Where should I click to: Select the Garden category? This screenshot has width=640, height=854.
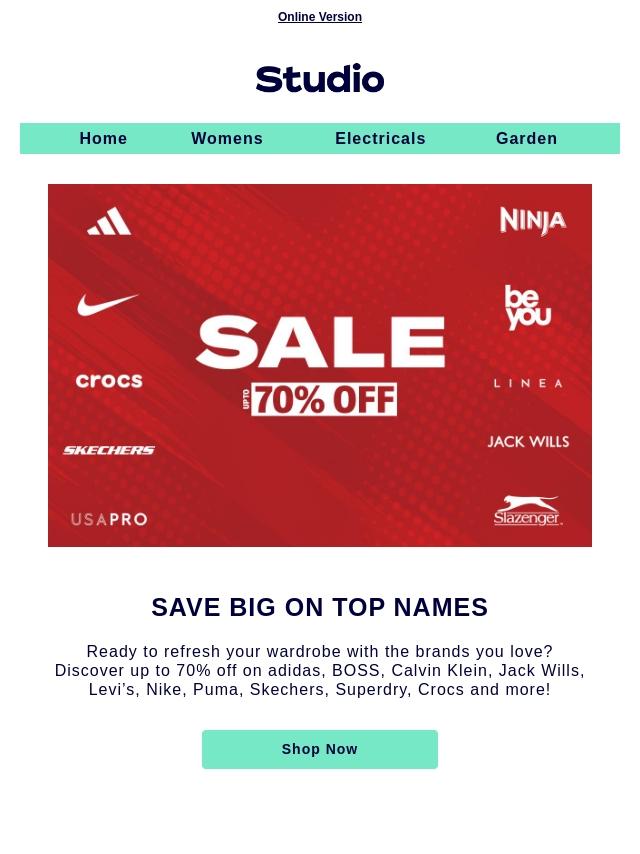[x=526, y=139]
